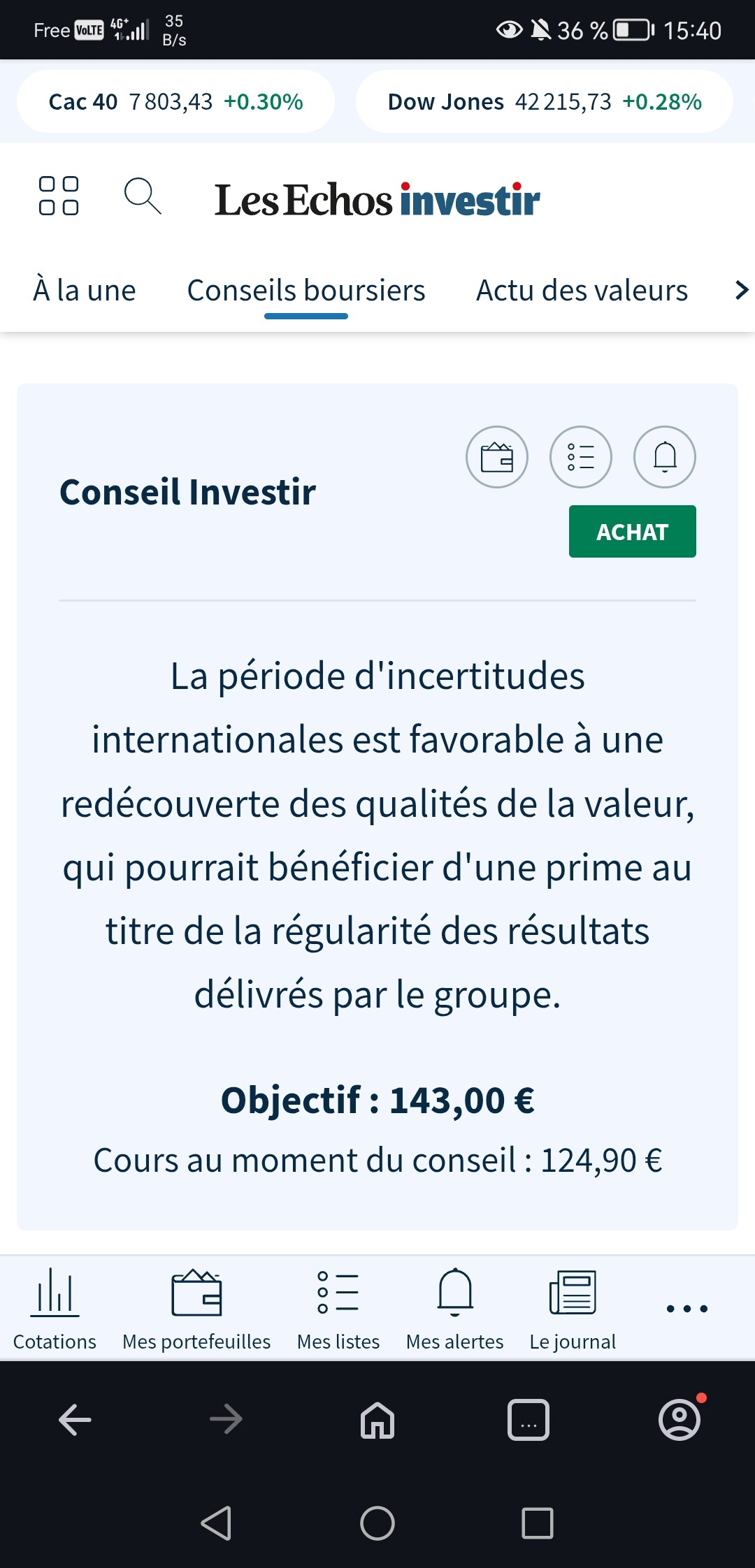755x1568 pixels.
Task: Switch to the À la une tab
Action: click(85, 290)
